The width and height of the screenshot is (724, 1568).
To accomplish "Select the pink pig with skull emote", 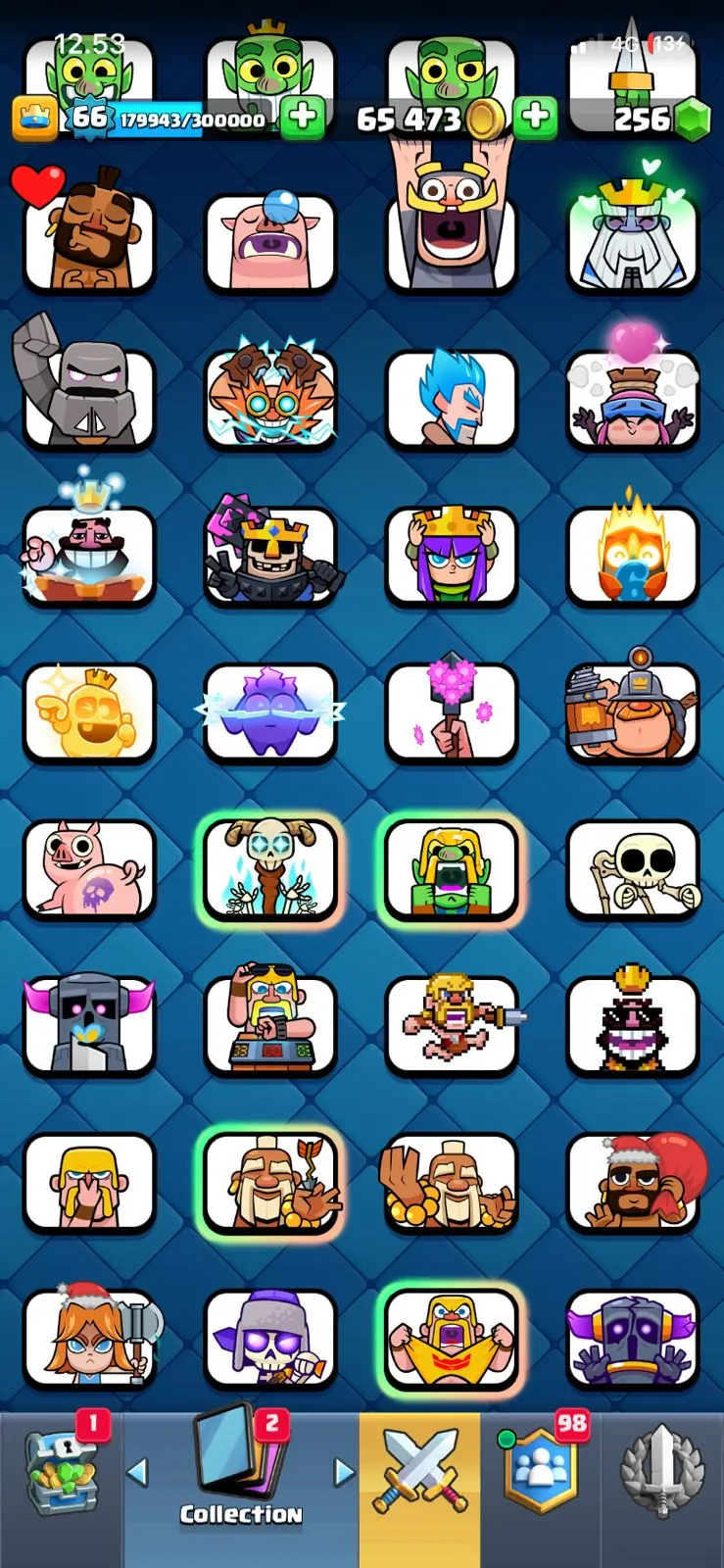I will click(88, 869).
